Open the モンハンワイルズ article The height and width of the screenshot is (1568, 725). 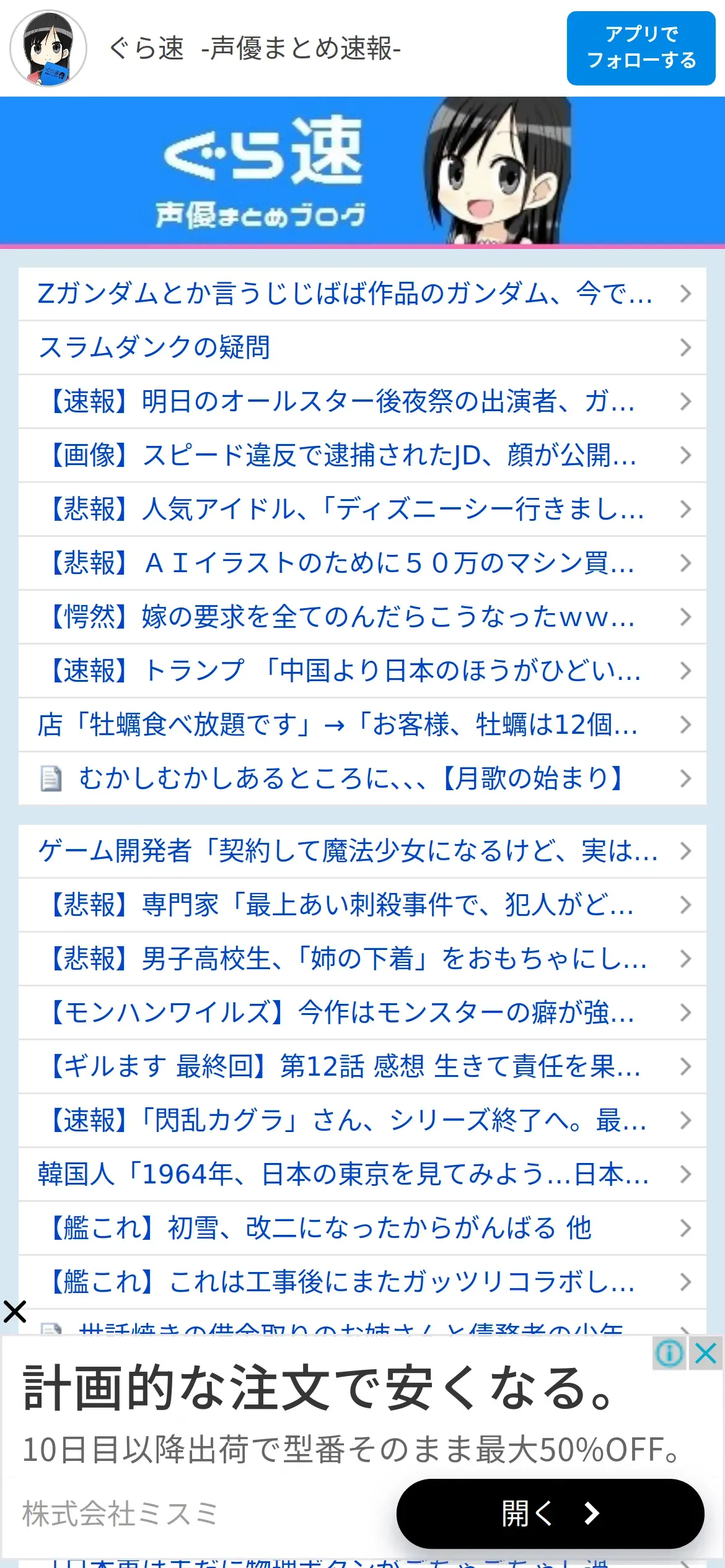[362, 1013]
